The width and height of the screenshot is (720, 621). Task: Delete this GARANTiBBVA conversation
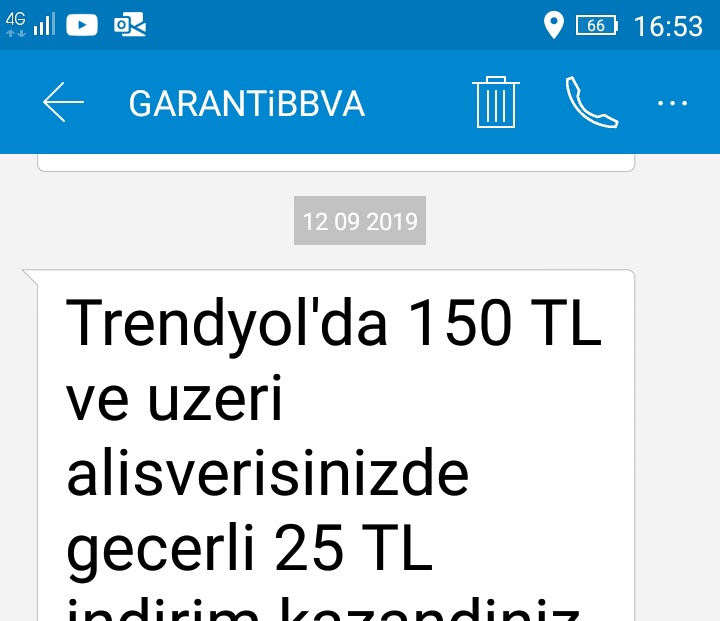(x=495, y=102)
